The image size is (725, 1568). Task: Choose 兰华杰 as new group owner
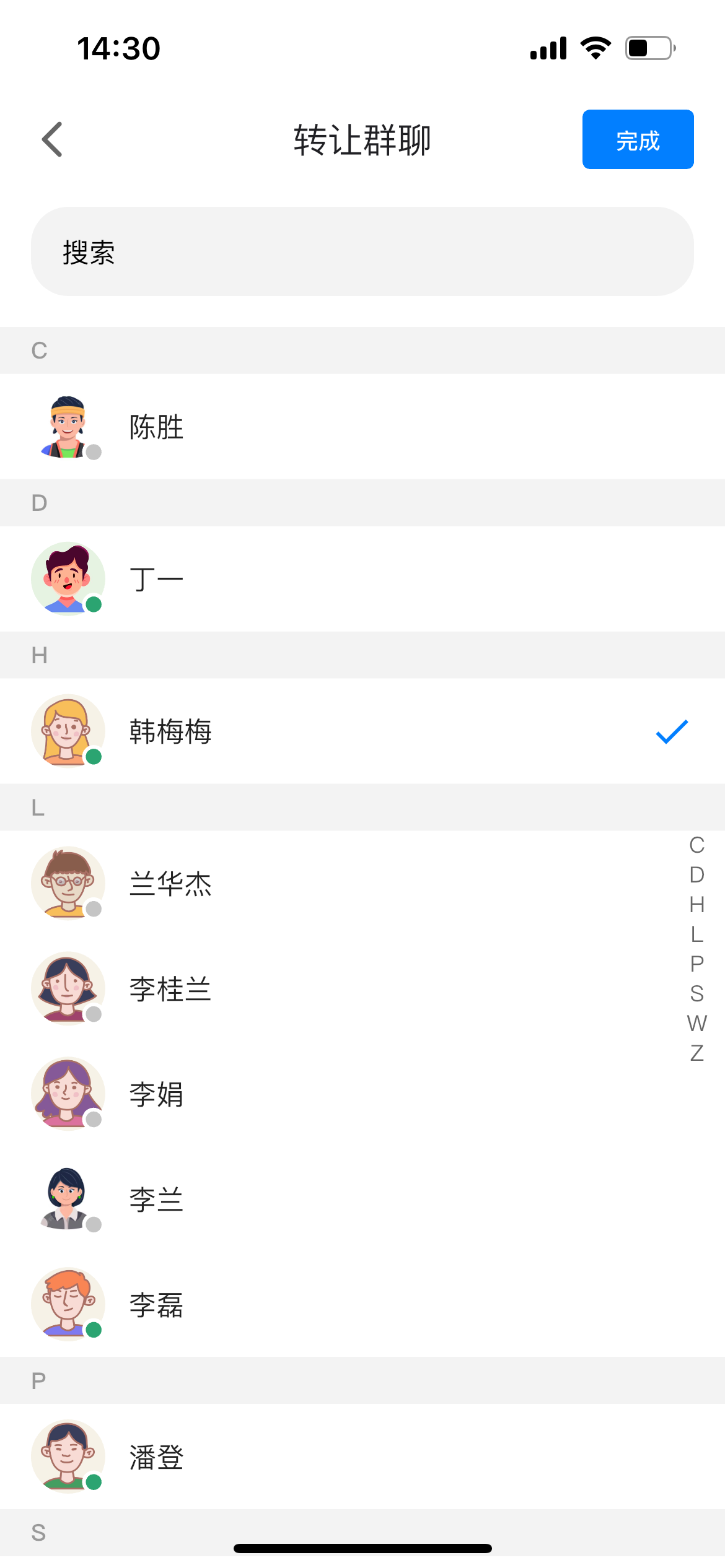click(362, 884)
